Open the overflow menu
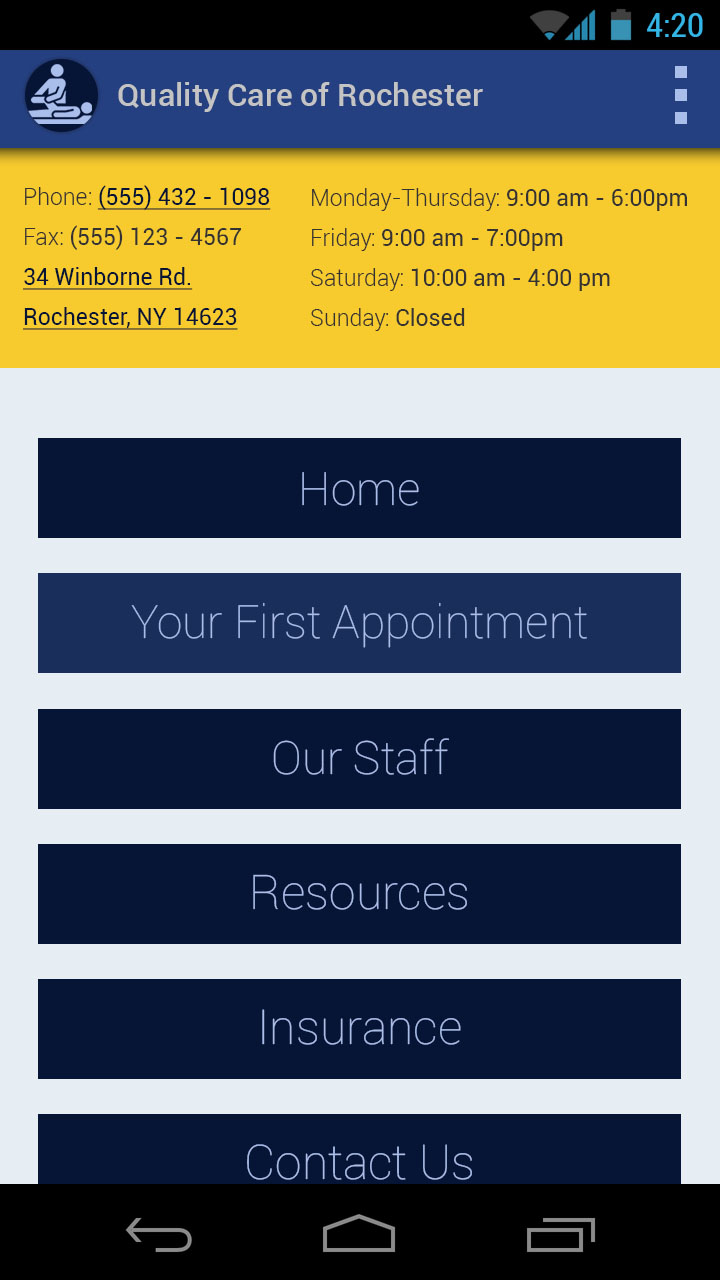720x1280 pixels. 681,96
